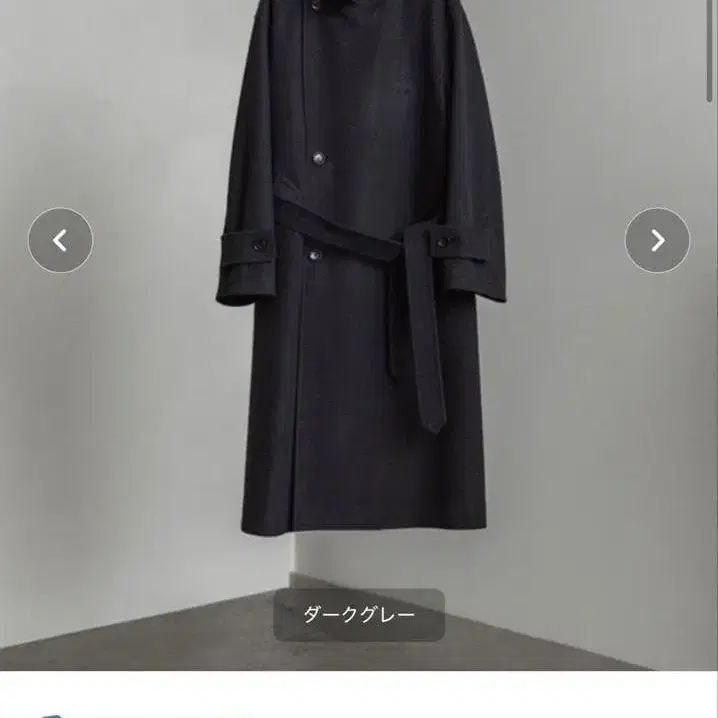Open the dark gray coat photo

360,300
